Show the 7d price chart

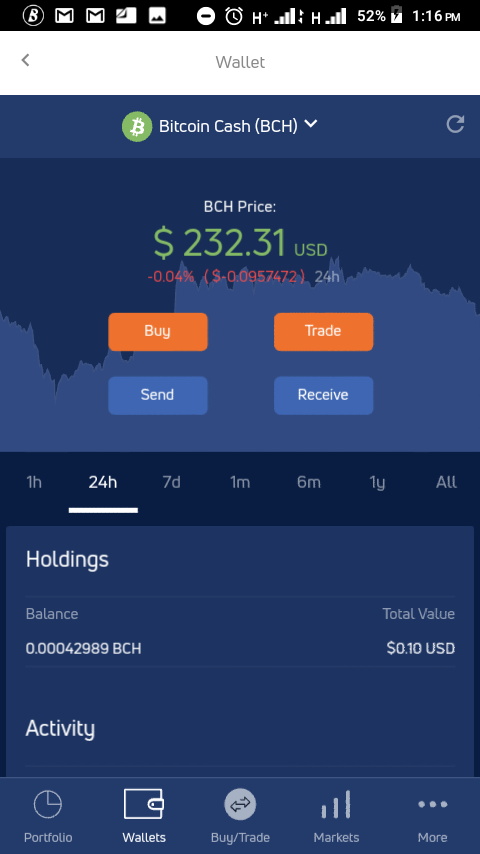click(x=172, y=483)
